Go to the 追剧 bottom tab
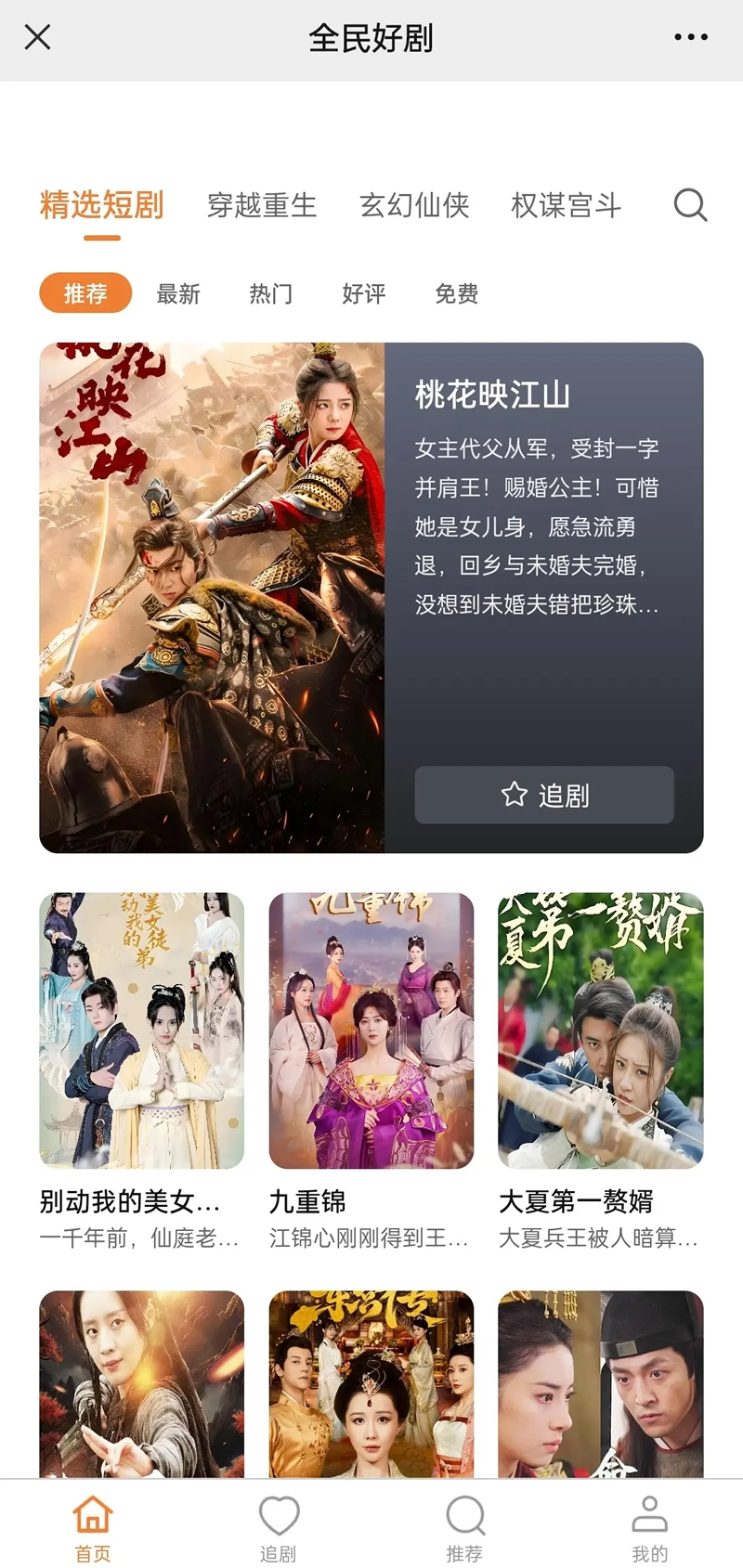743x1568 pixels. 278,1528
